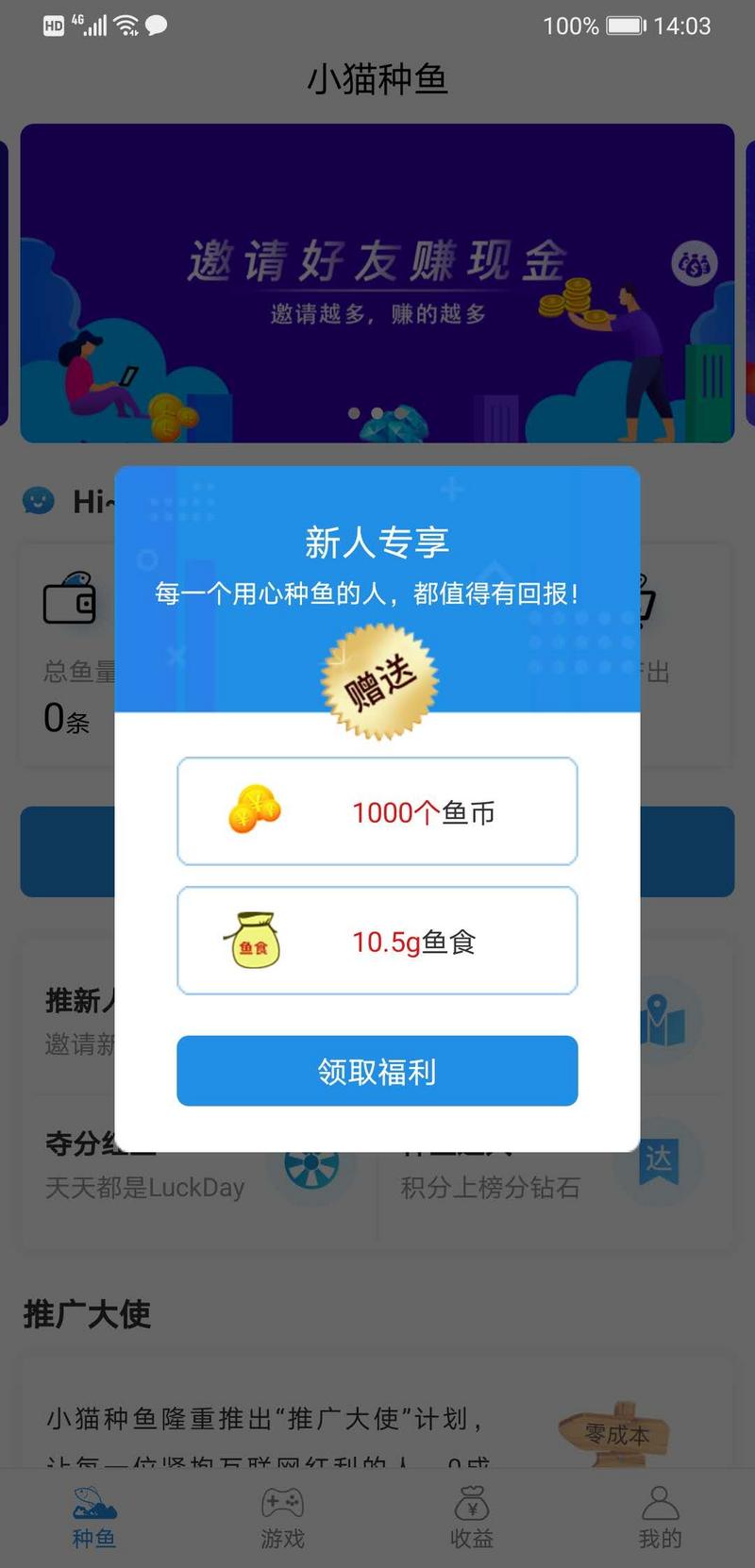This screenshot has height=1568, width=755.
Task: Open the 我的 tab
Action: (x=660, y=1518)
